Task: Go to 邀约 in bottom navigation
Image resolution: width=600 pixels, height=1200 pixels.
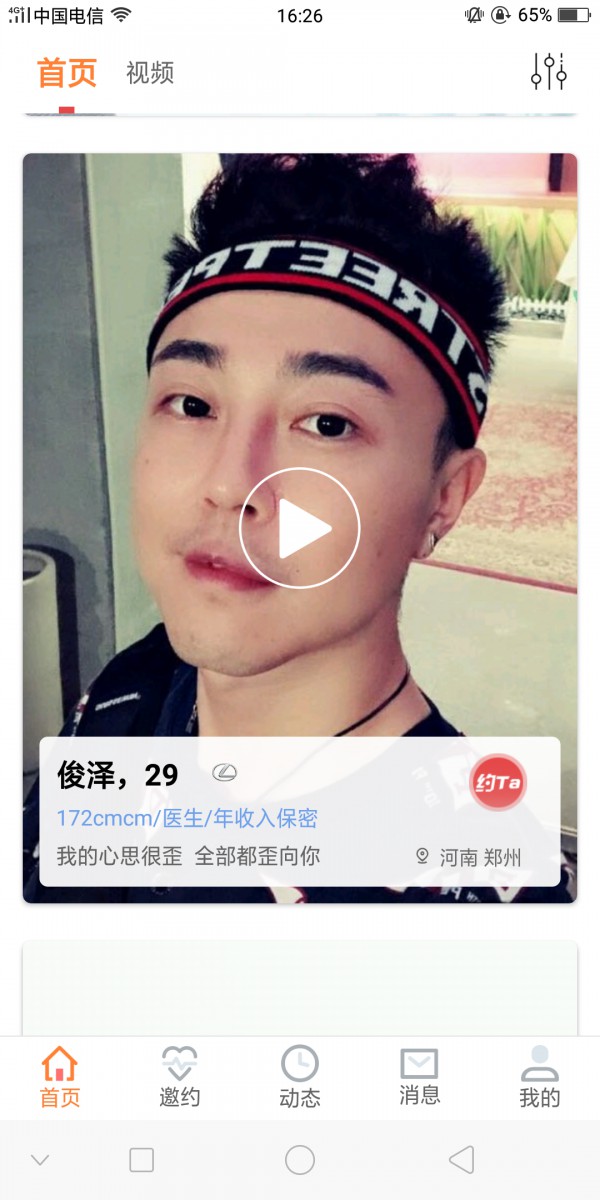Action: pyautogui.click(x=180, y=1076)
